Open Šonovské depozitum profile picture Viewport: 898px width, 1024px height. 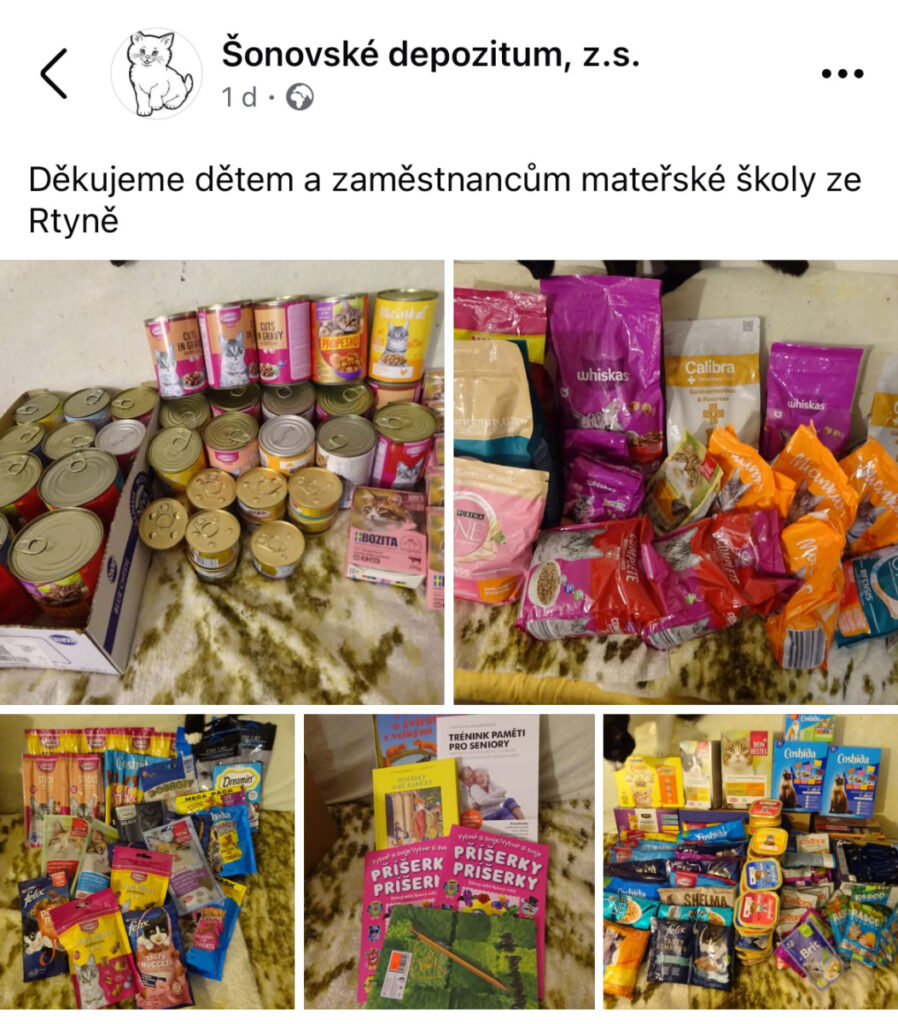coord(155,73)
